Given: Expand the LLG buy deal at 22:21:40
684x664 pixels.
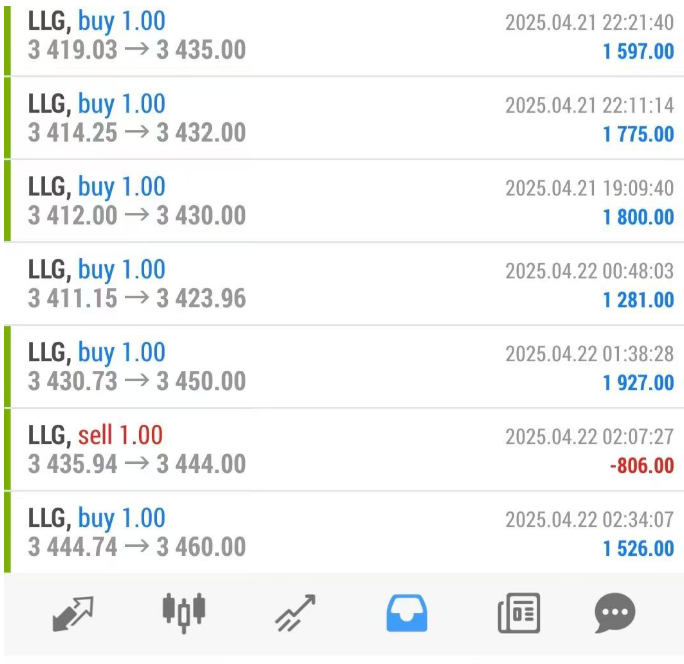Looking at the screenshot, I should (342, 36).
